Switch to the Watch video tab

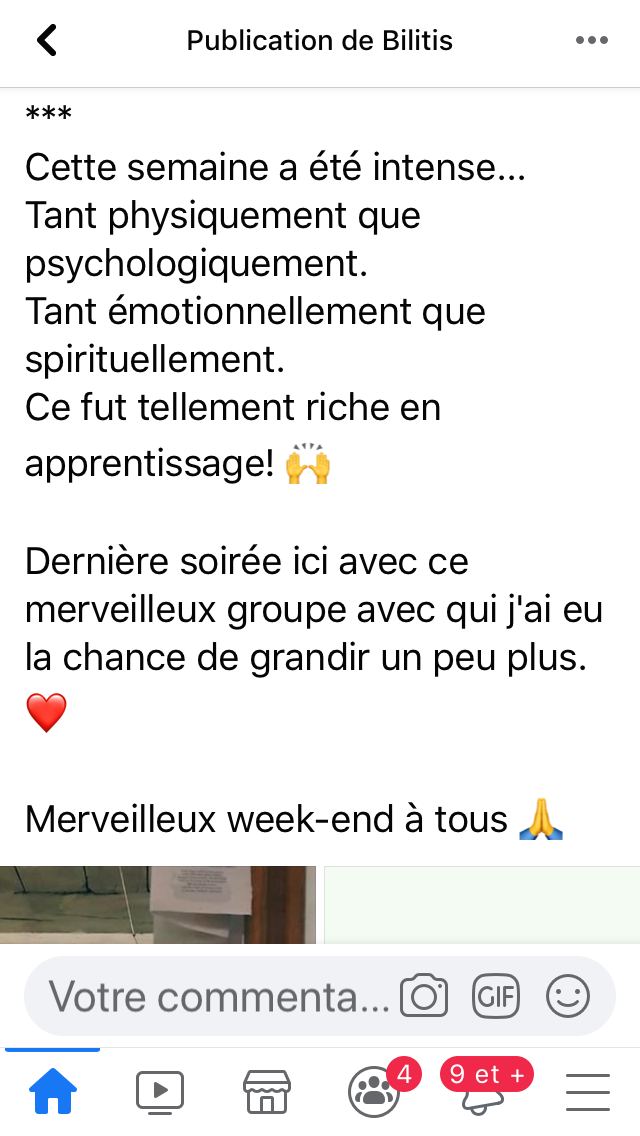coord(160,1091)
